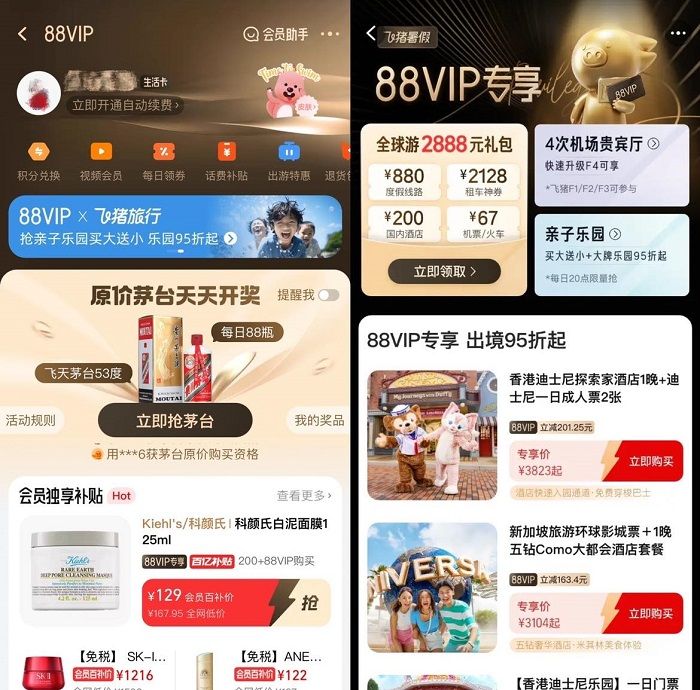This screenshot has height=690, width=700.
Task: Open 话费补贴 phone bill subsidy
Action: pyautogui.click(x=226, y=162)
